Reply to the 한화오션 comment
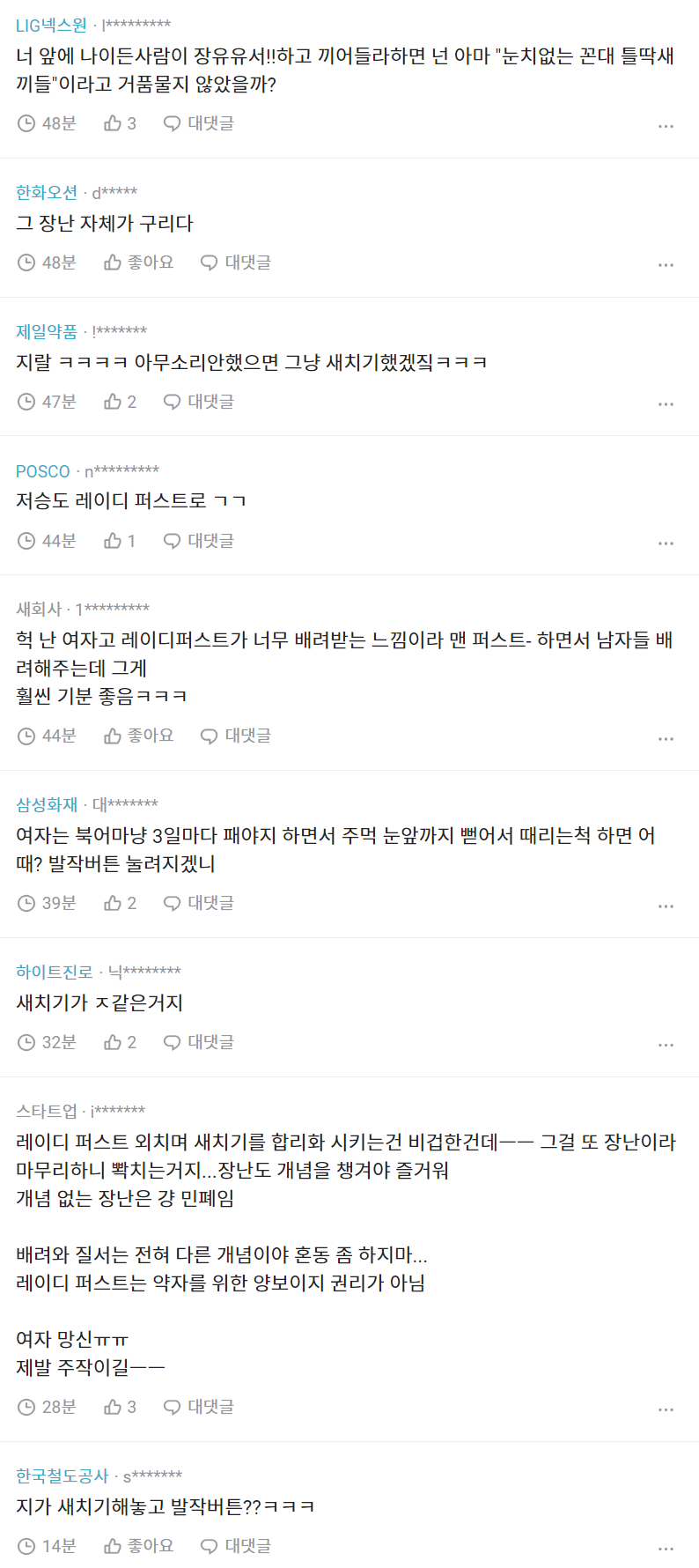The width and height of the screenshot is (699, 1568). click(x=236, y=263)
